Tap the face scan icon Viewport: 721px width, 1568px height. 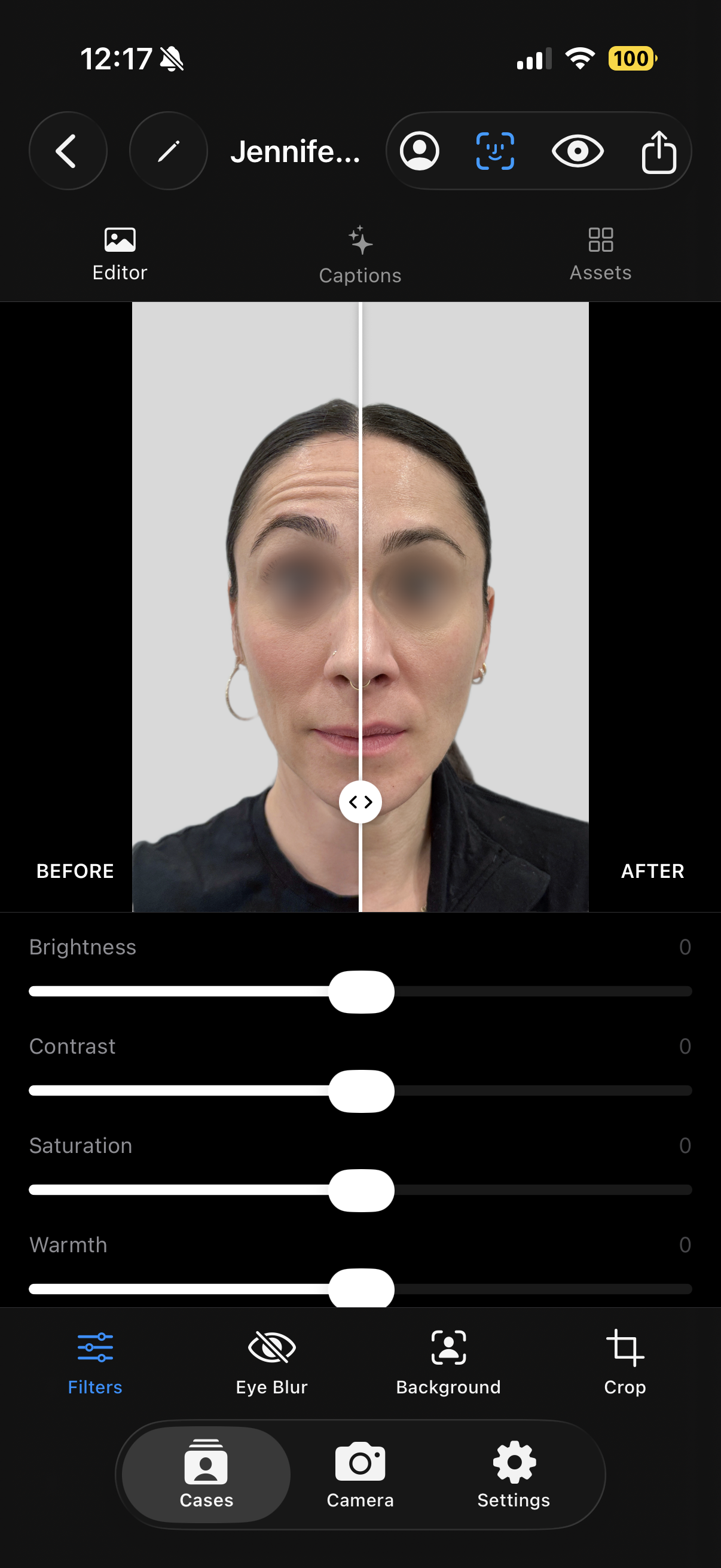494,151
